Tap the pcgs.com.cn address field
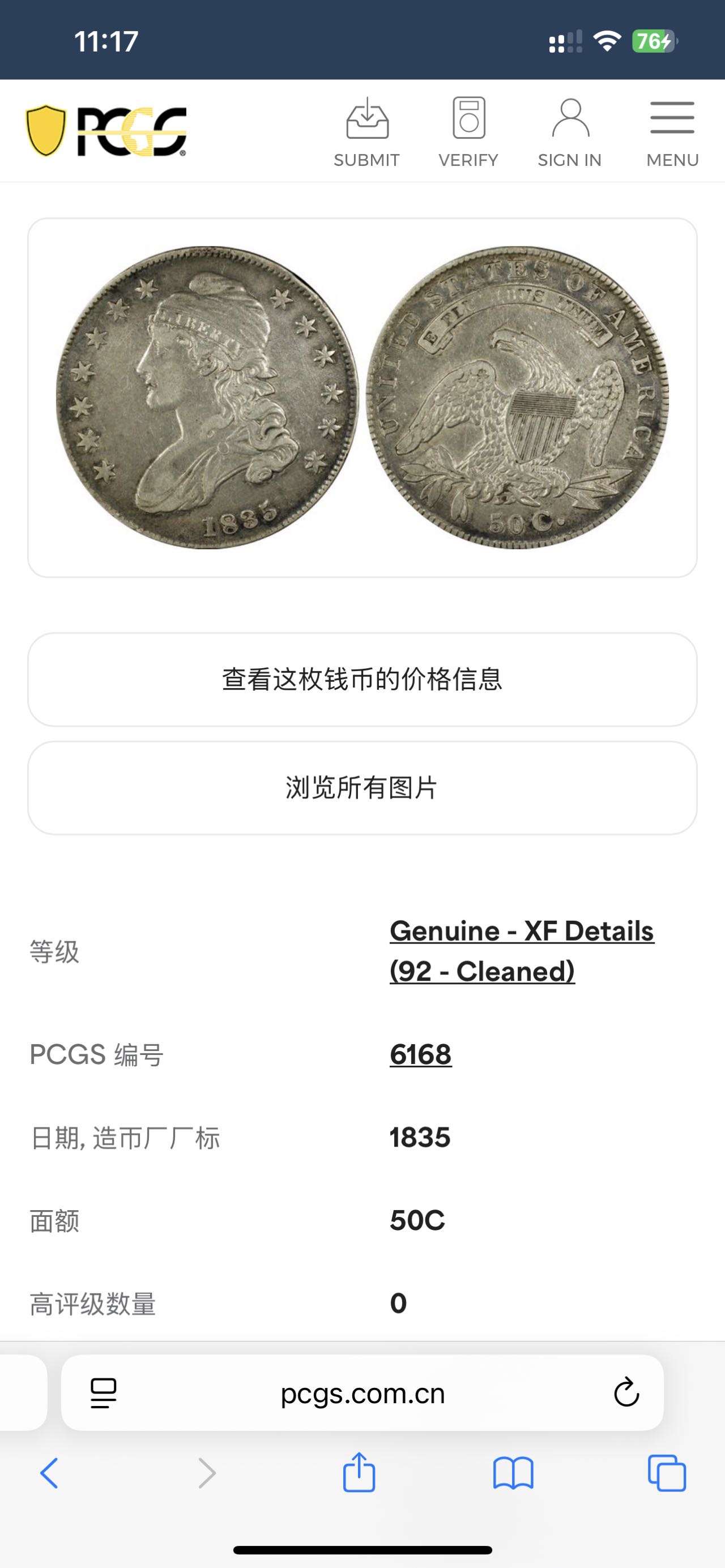 click(362, 1392)
